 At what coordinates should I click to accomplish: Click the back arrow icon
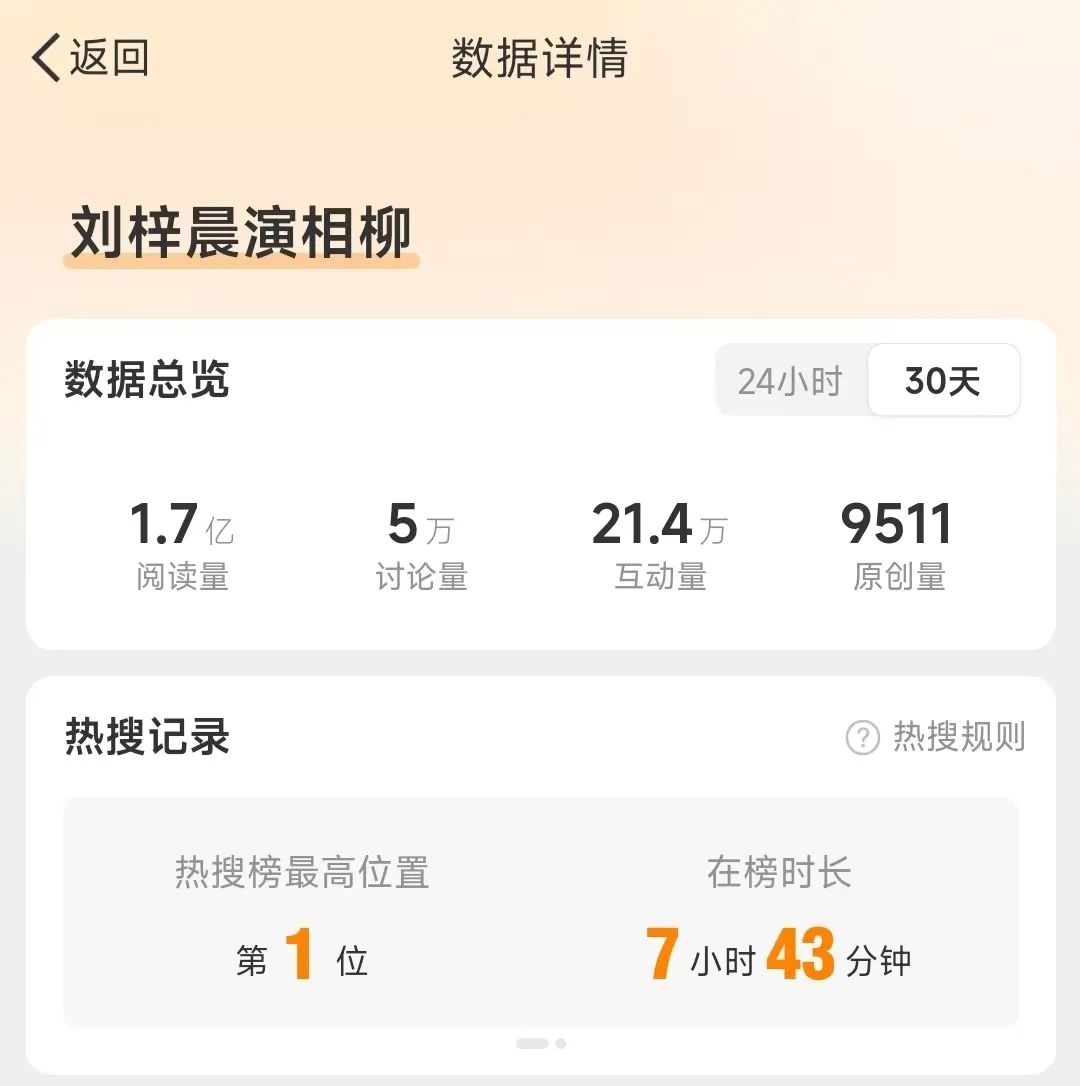[45, 58]
